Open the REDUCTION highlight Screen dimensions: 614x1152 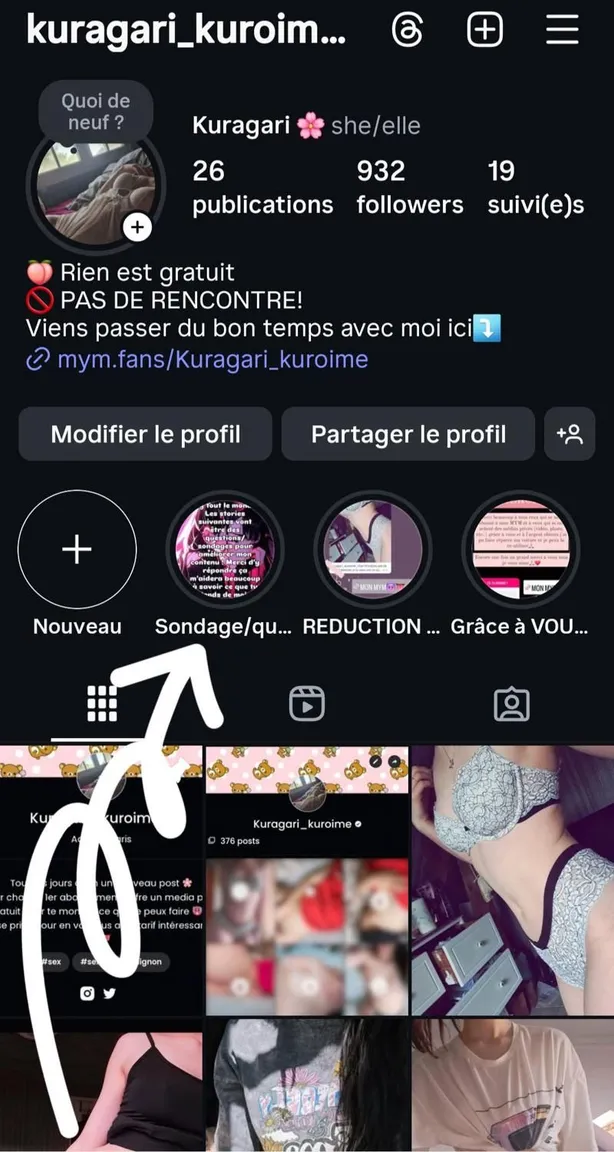(x=373, y=550)
